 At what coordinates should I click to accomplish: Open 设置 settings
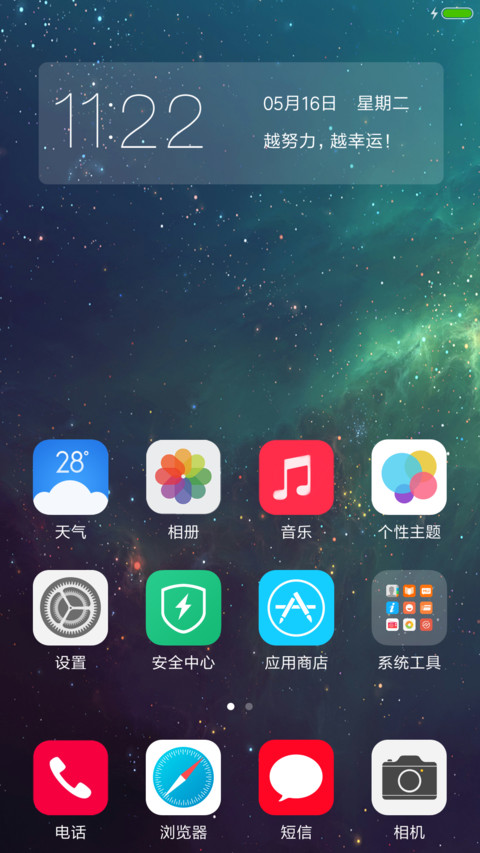[71, 608]
